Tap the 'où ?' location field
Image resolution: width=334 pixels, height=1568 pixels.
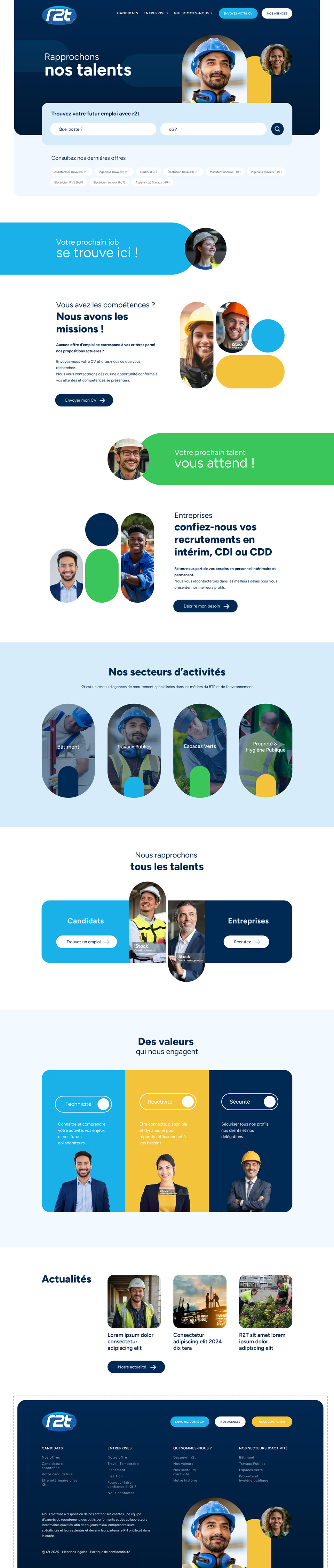213,129
